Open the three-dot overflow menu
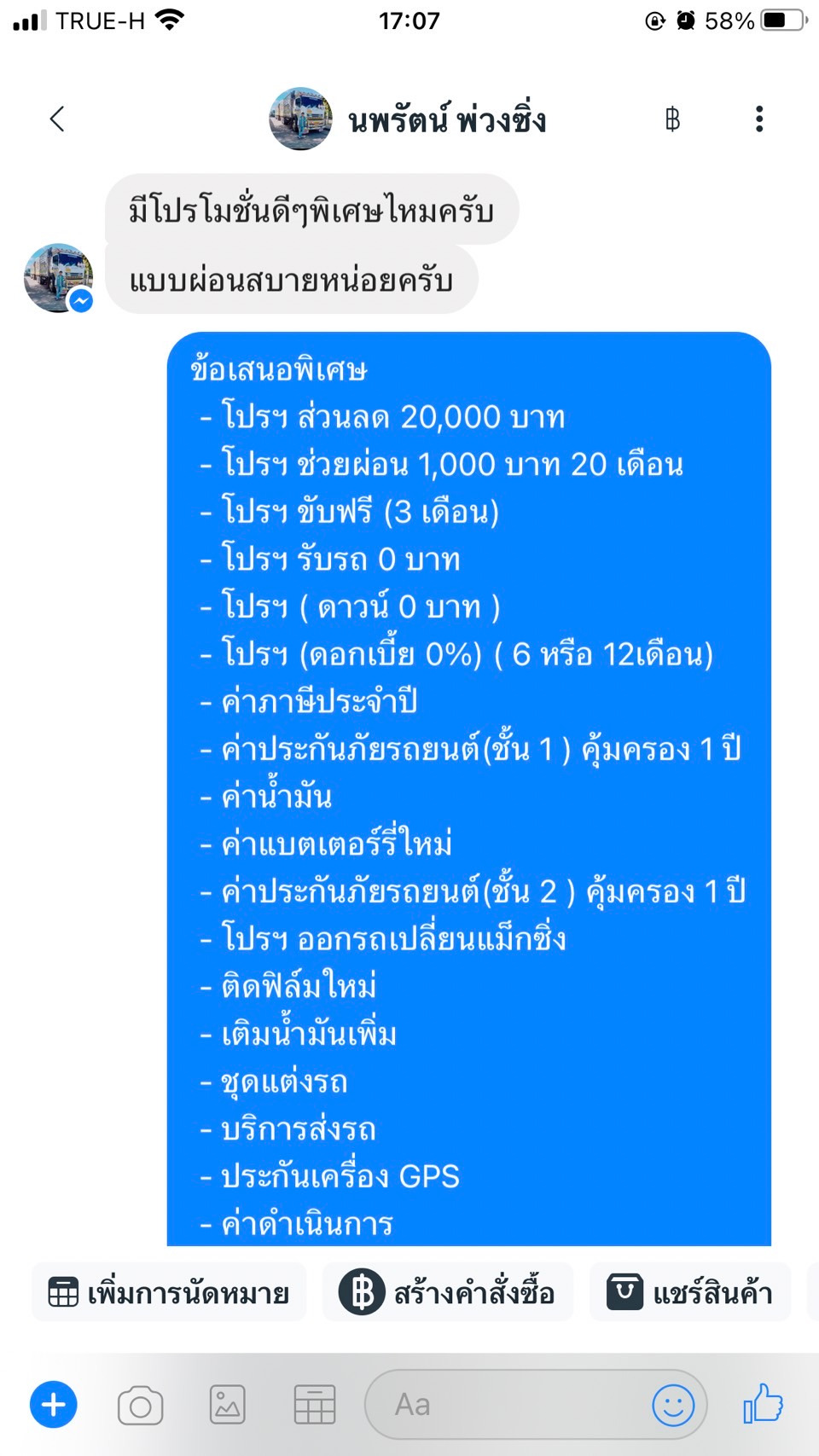 click(758, 119)
